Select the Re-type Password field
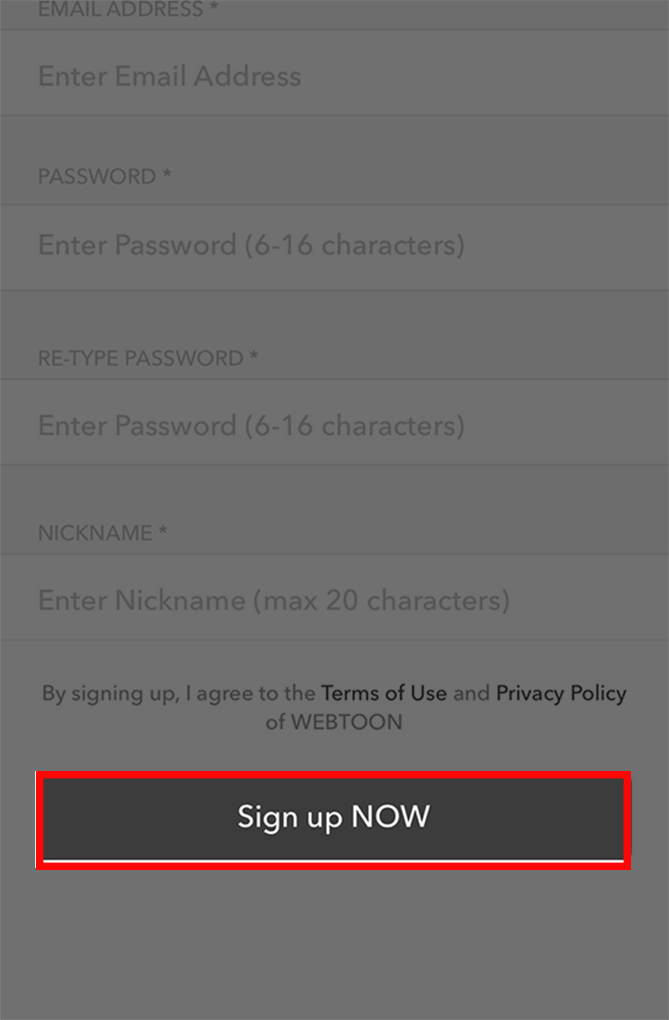The height and width of the screenshot is (1020, 669). pyautogui.click(x=334, y=426)
